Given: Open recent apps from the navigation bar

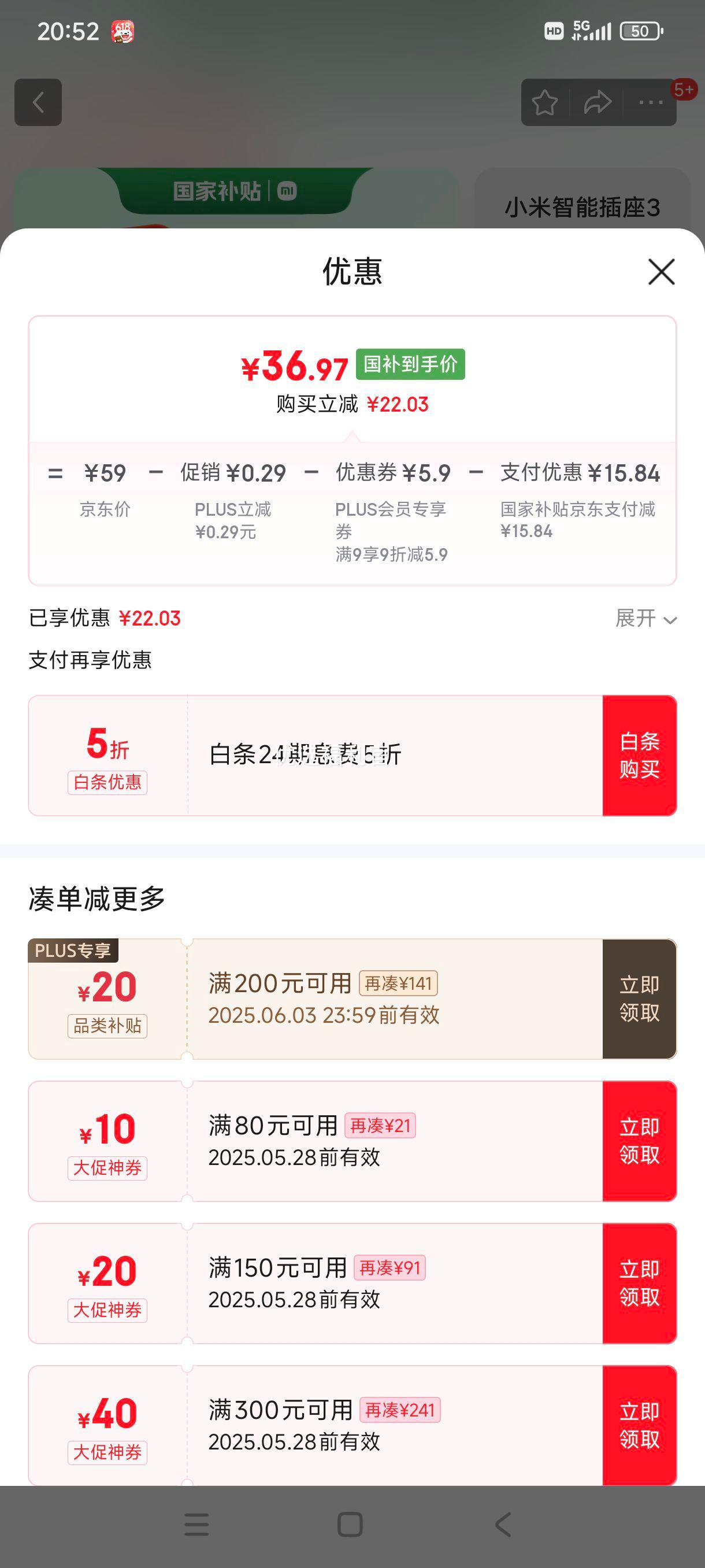Looking at the screenshot, I should click(196, 1525).
